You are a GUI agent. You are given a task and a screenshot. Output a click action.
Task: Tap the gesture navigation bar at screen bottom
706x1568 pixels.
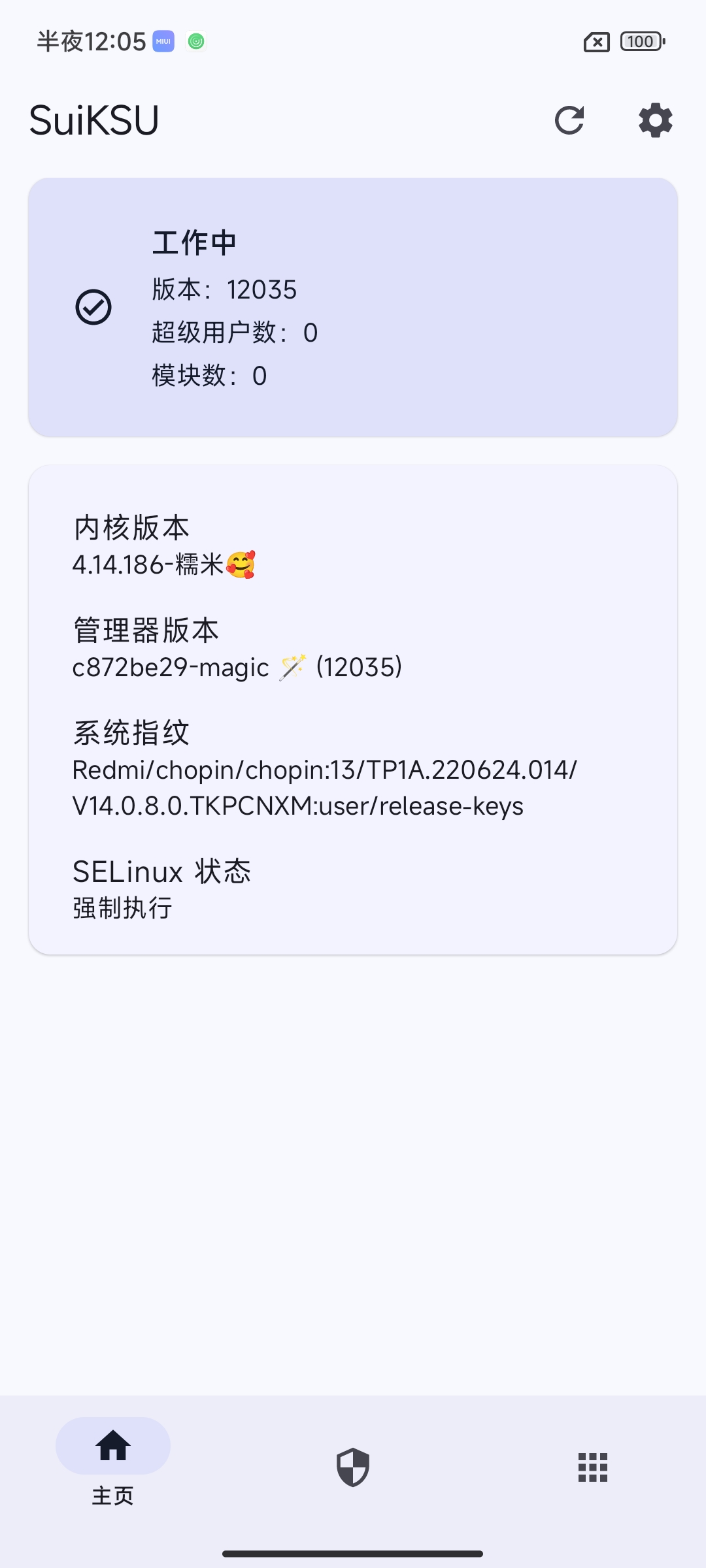pyautogui.click(x=353, y=1552)
